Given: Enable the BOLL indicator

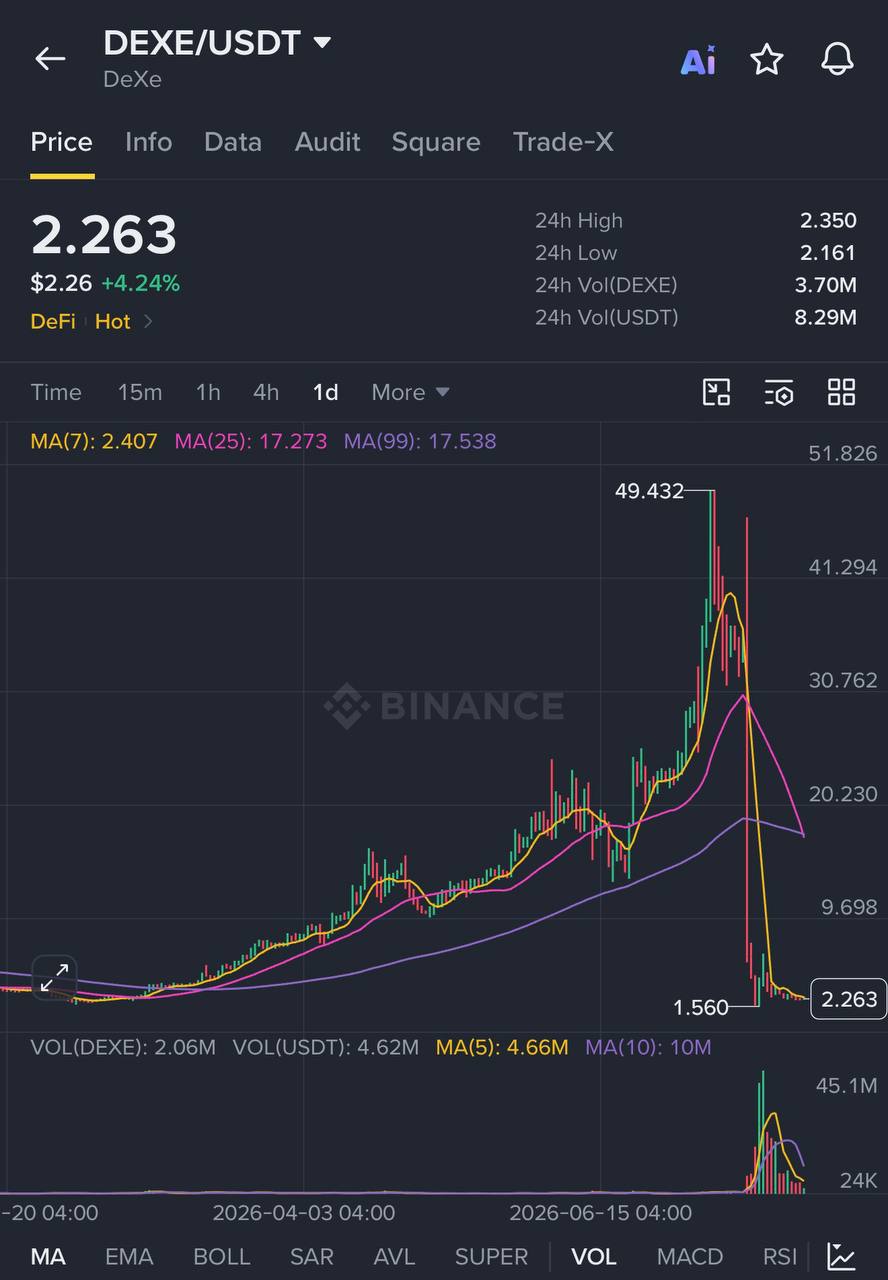Looking at the screenshot, I should click(x=221, y=1256).
